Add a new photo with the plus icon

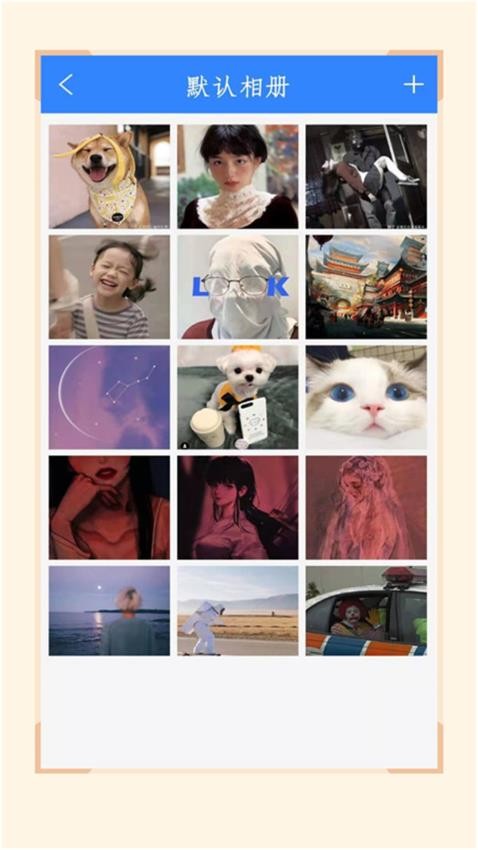[414, 85]
